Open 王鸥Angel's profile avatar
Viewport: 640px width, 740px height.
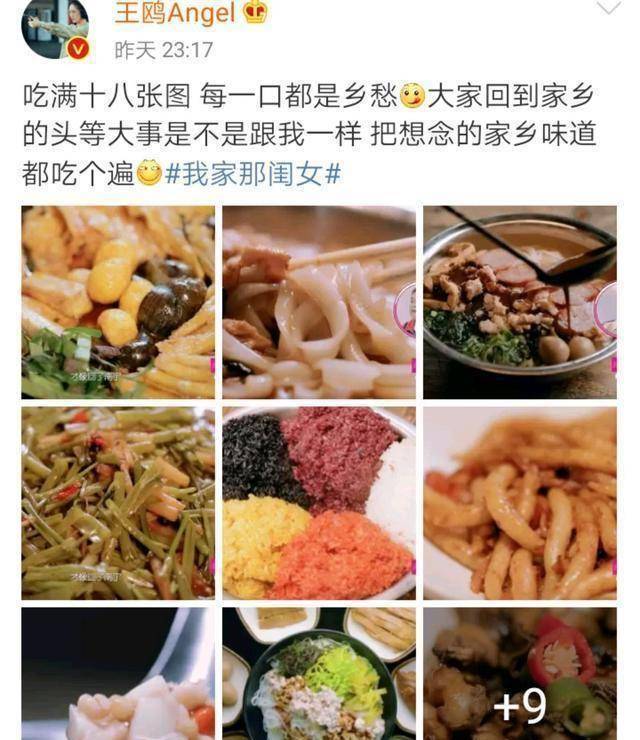(x=55, y=26)
